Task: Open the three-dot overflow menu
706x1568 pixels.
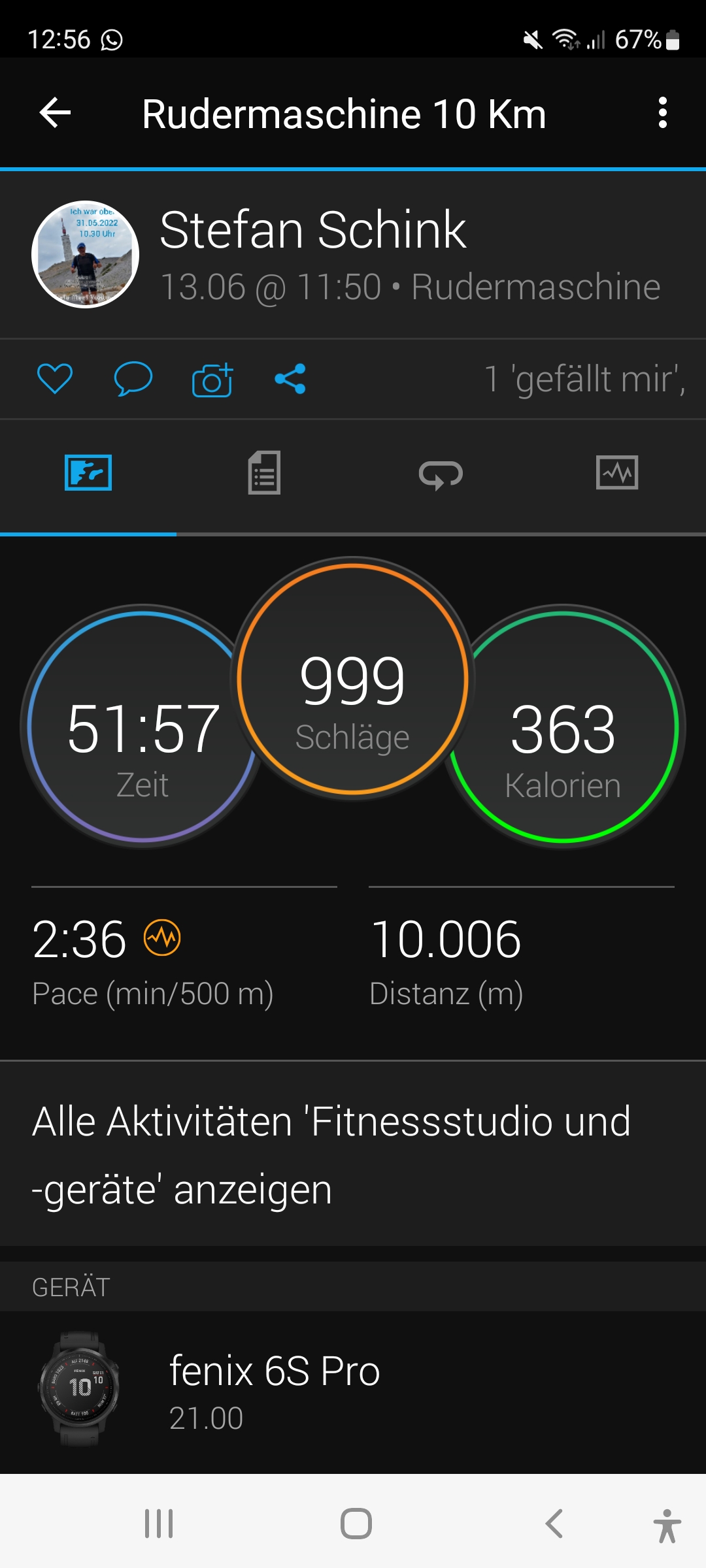Action: (x=662, y=113)
